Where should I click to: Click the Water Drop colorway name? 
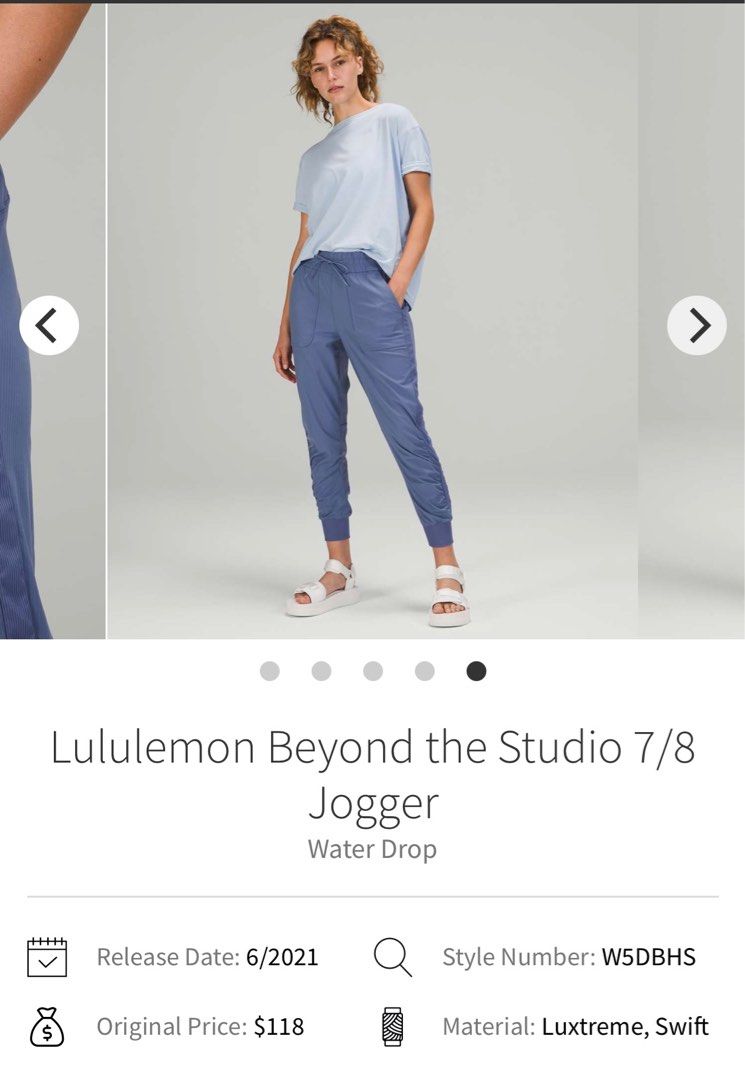tap(372, 848)
